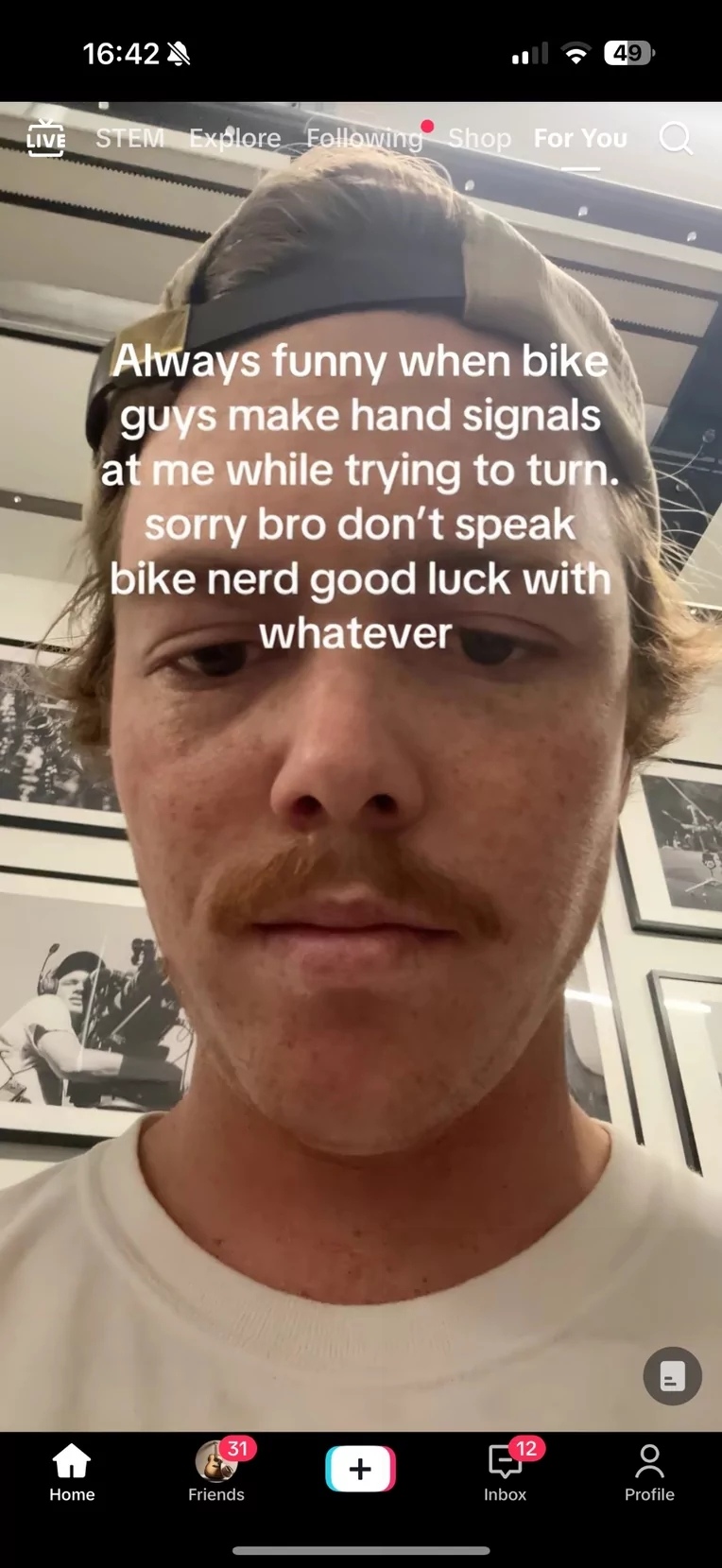Viewport: 722px width, 1568px height.
Task: Switch to the Explore tab
Action: [x=235, y=138]
